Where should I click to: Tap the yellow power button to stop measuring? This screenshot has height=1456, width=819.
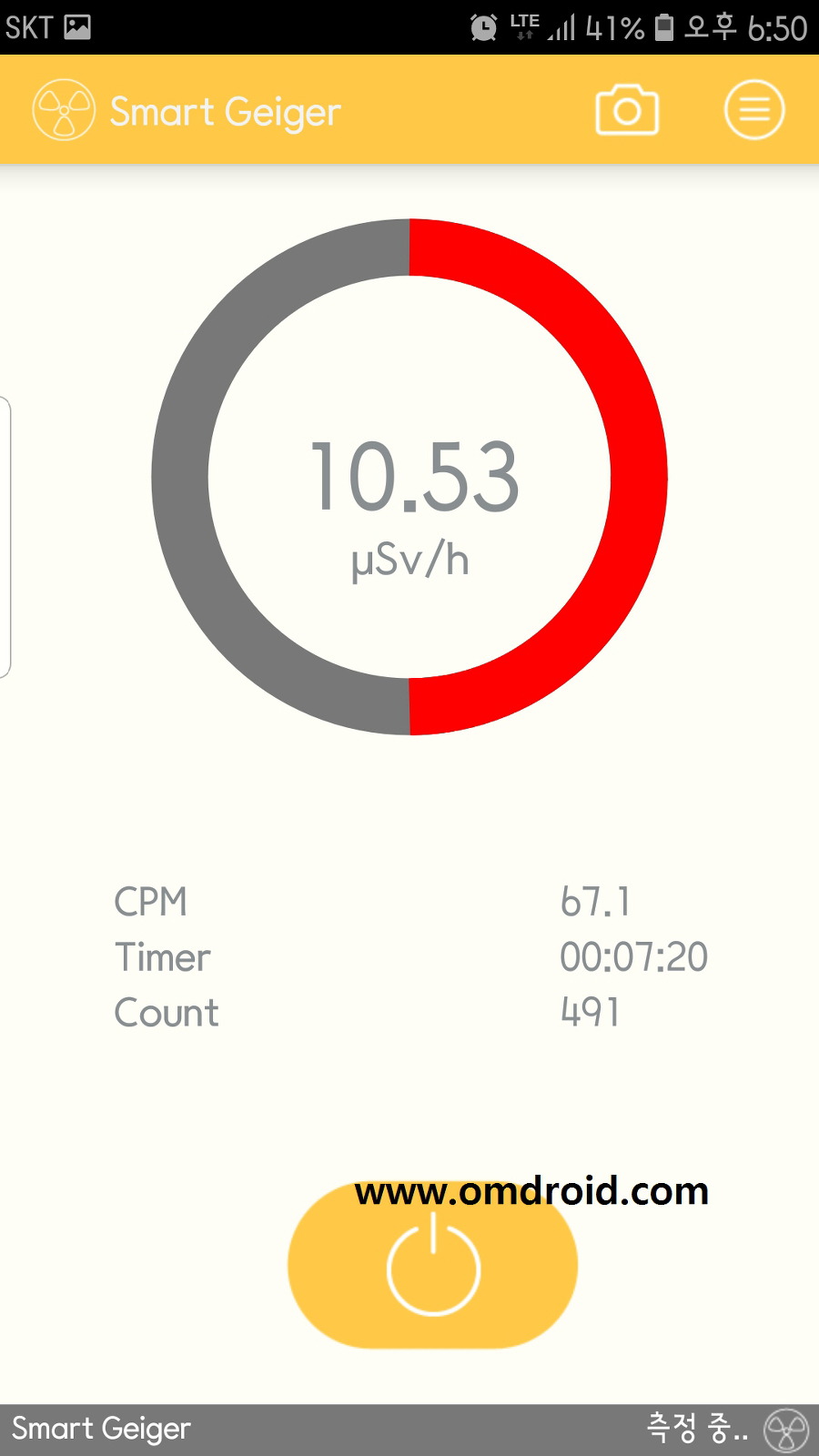(433, 1266)
